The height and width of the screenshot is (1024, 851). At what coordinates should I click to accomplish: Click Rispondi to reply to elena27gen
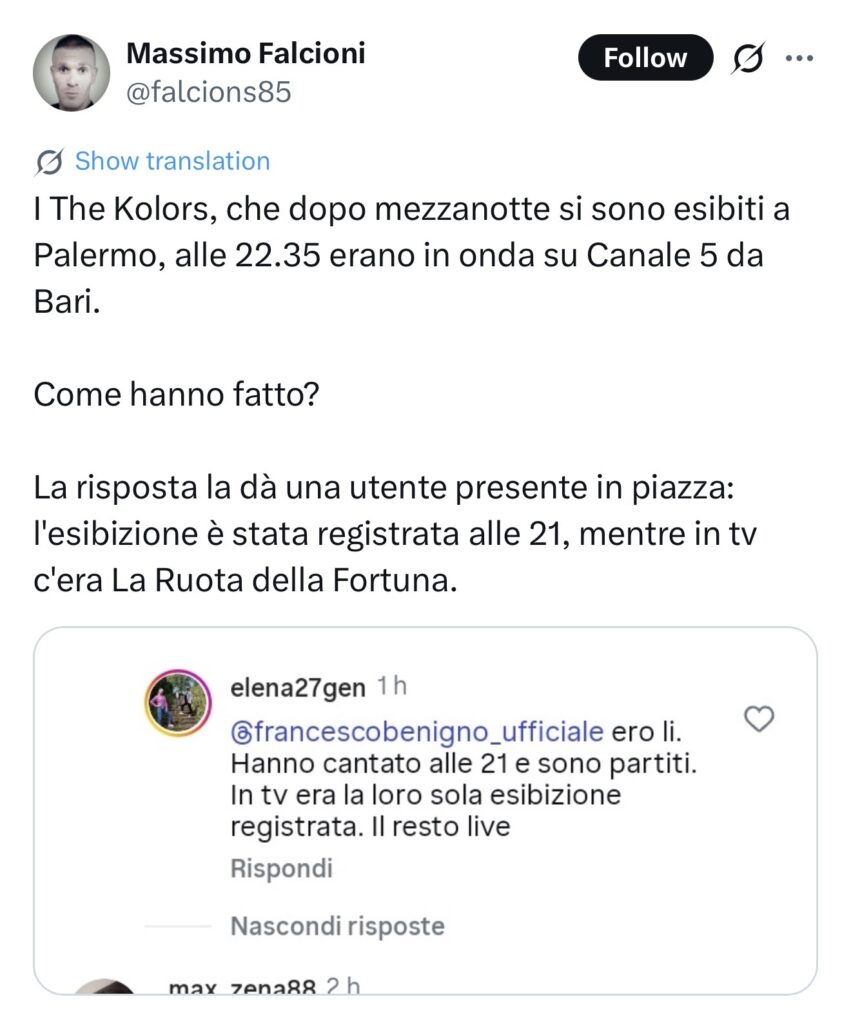pyautogui.click(x=283, y=868)
